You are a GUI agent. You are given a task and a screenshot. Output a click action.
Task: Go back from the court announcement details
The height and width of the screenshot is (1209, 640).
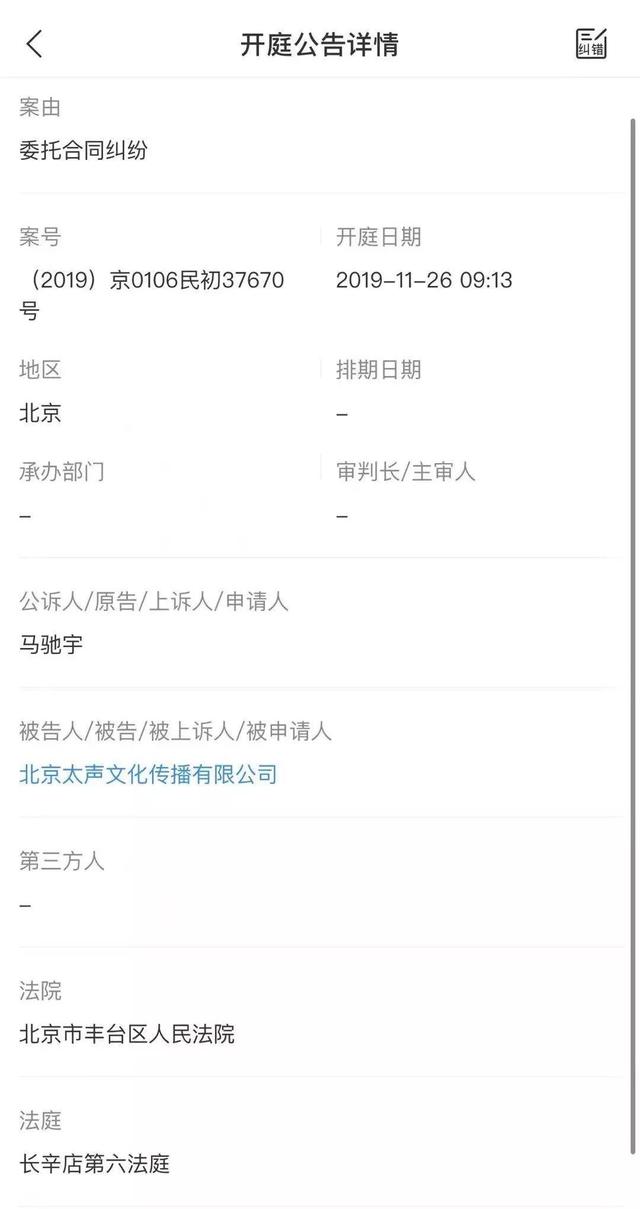35,44
